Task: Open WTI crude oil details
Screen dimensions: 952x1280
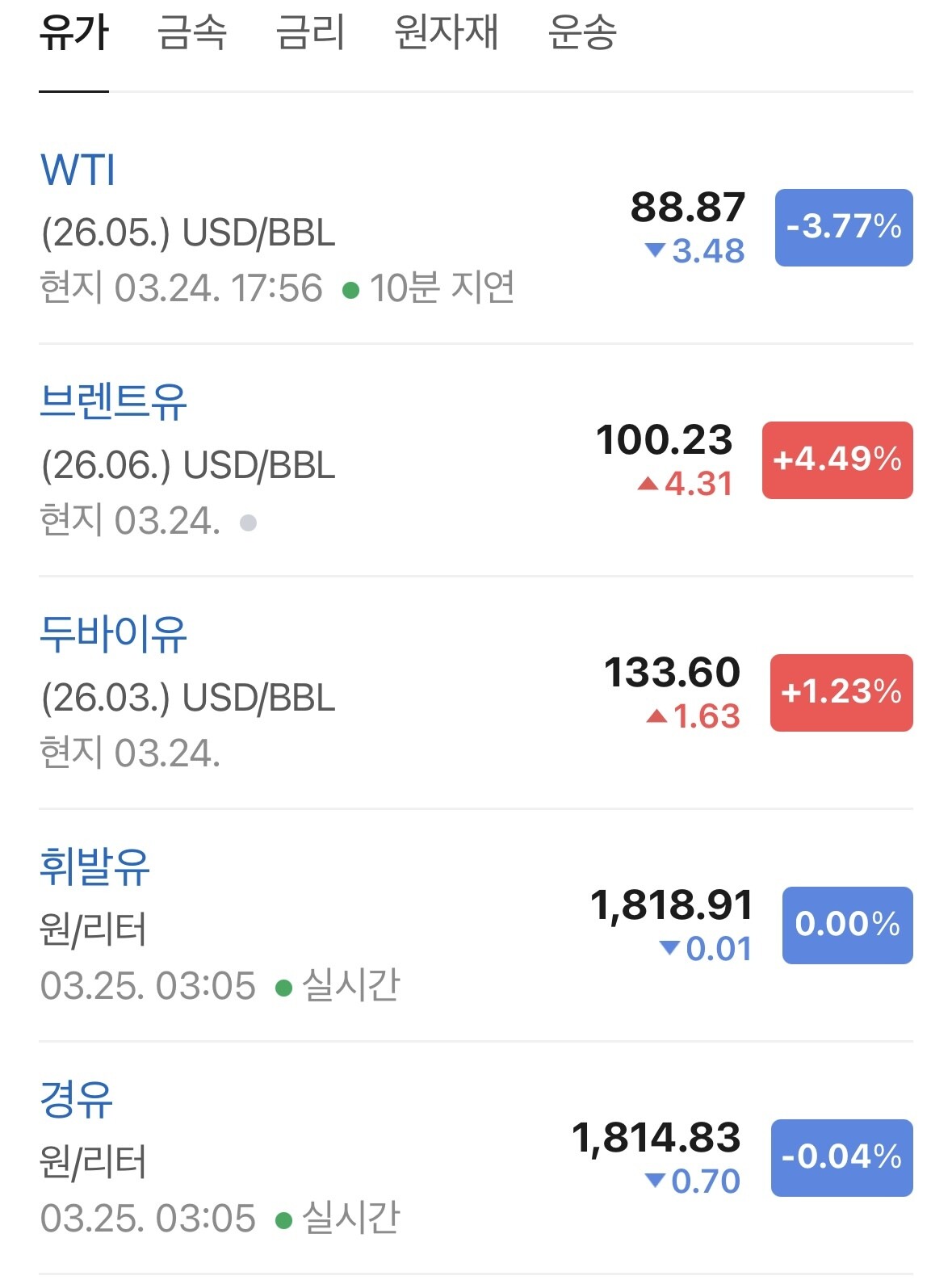Action: [x=78, y=170]
